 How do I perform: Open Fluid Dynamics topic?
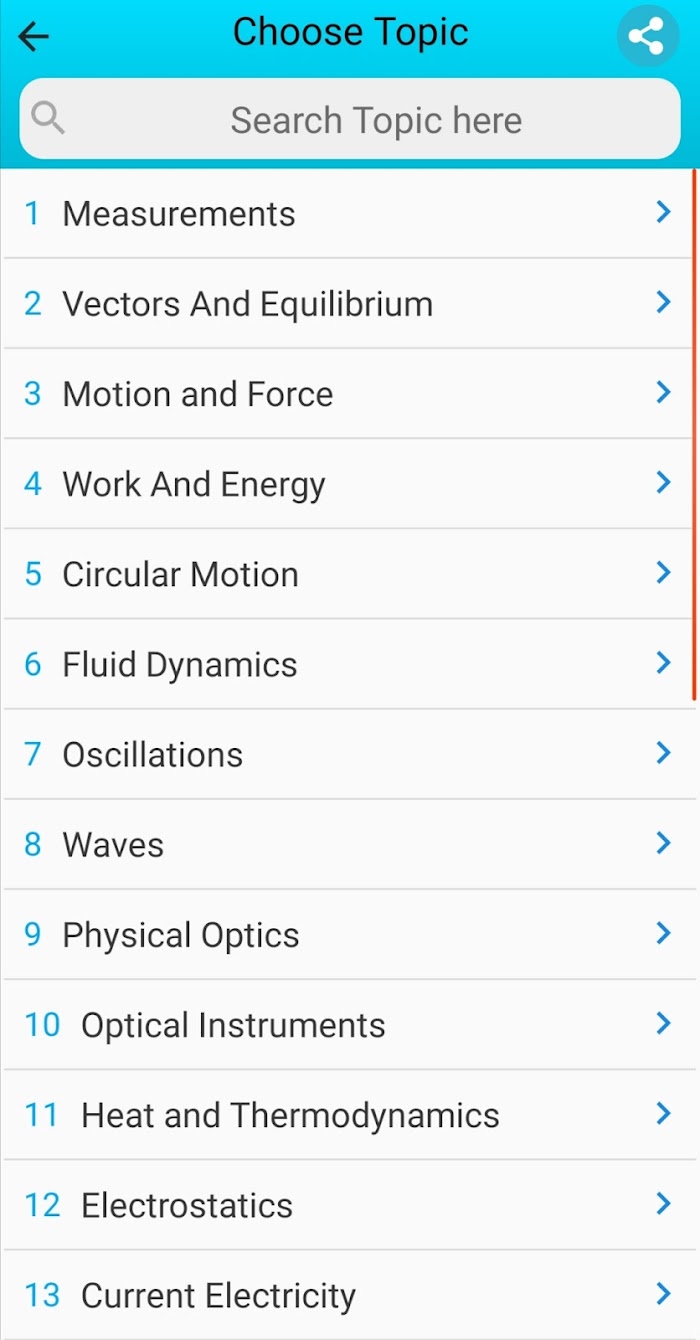tap(348, 664)
